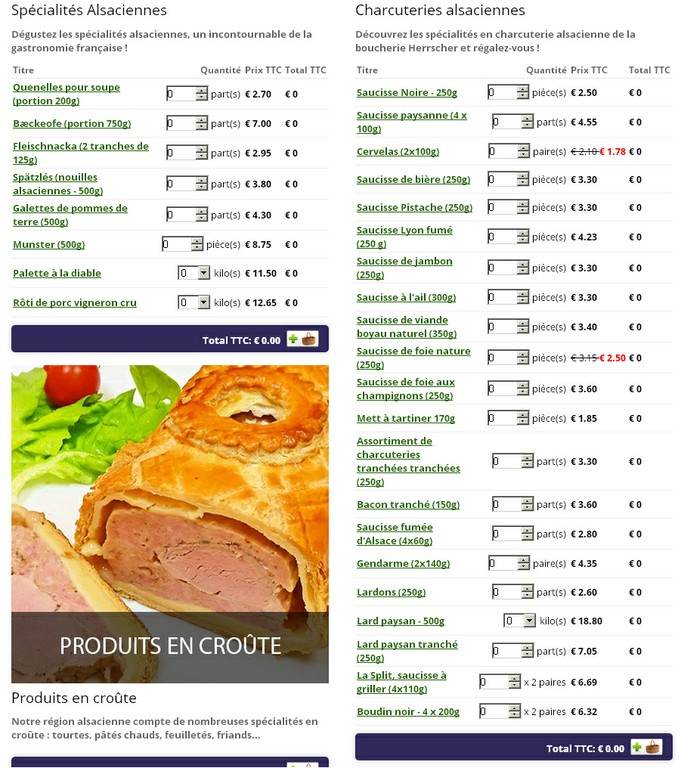The image size is (681, 768).
Task: View the Saucisse Noire - 250g product
Action: (x=407, y=93)
